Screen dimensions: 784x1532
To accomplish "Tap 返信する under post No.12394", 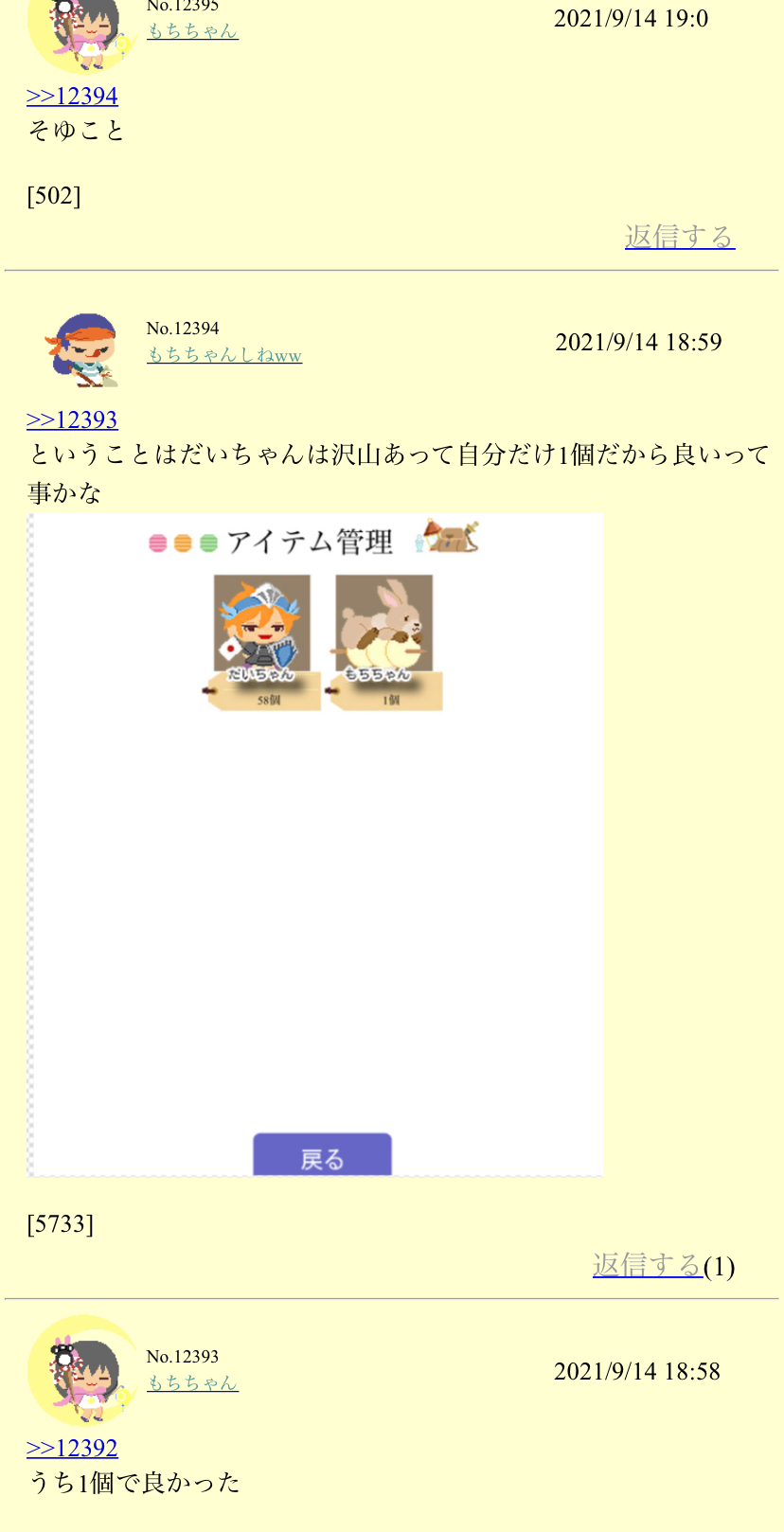I will 648,1265.
